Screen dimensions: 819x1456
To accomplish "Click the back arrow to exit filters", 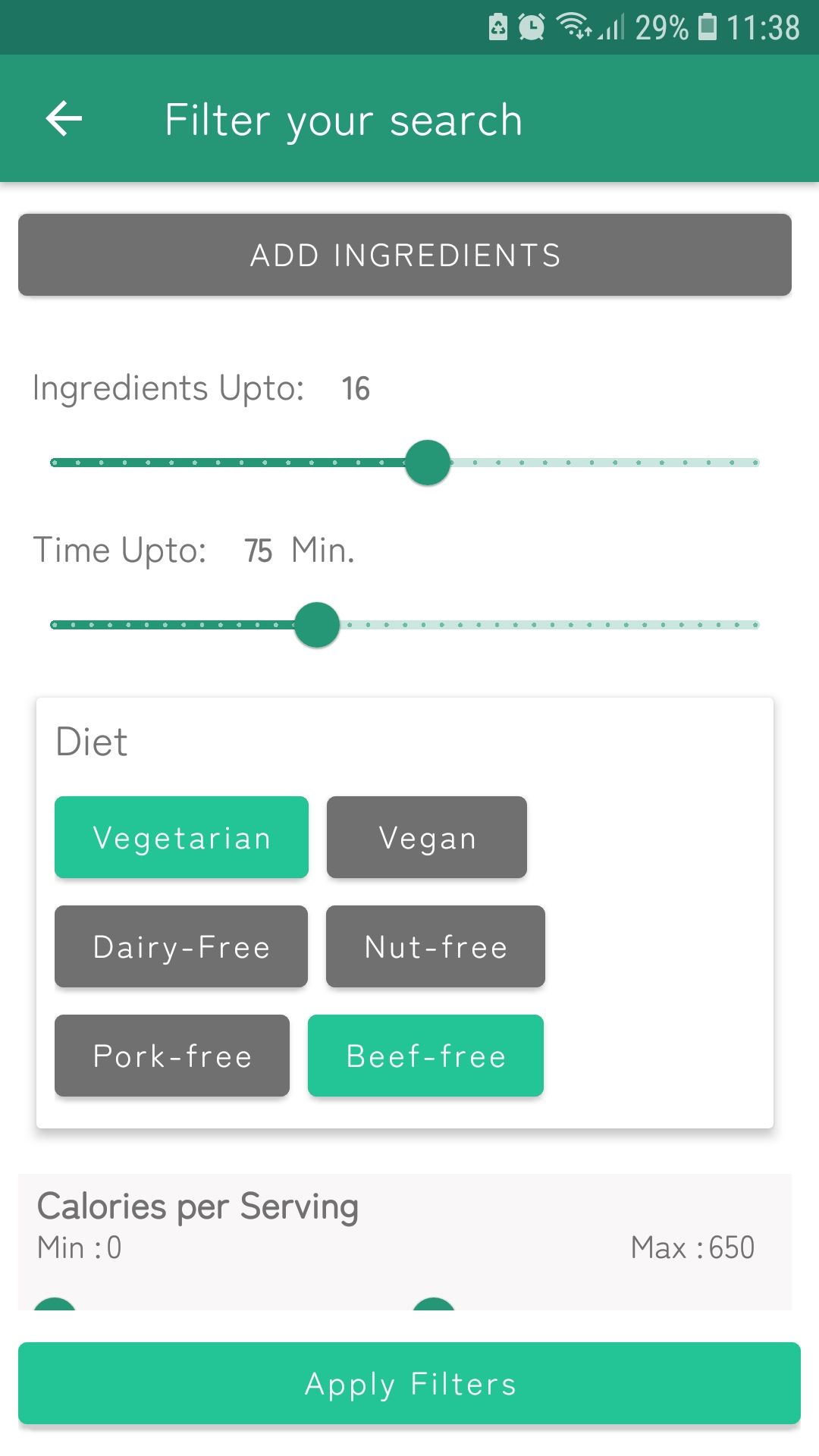I will point(64,118).
